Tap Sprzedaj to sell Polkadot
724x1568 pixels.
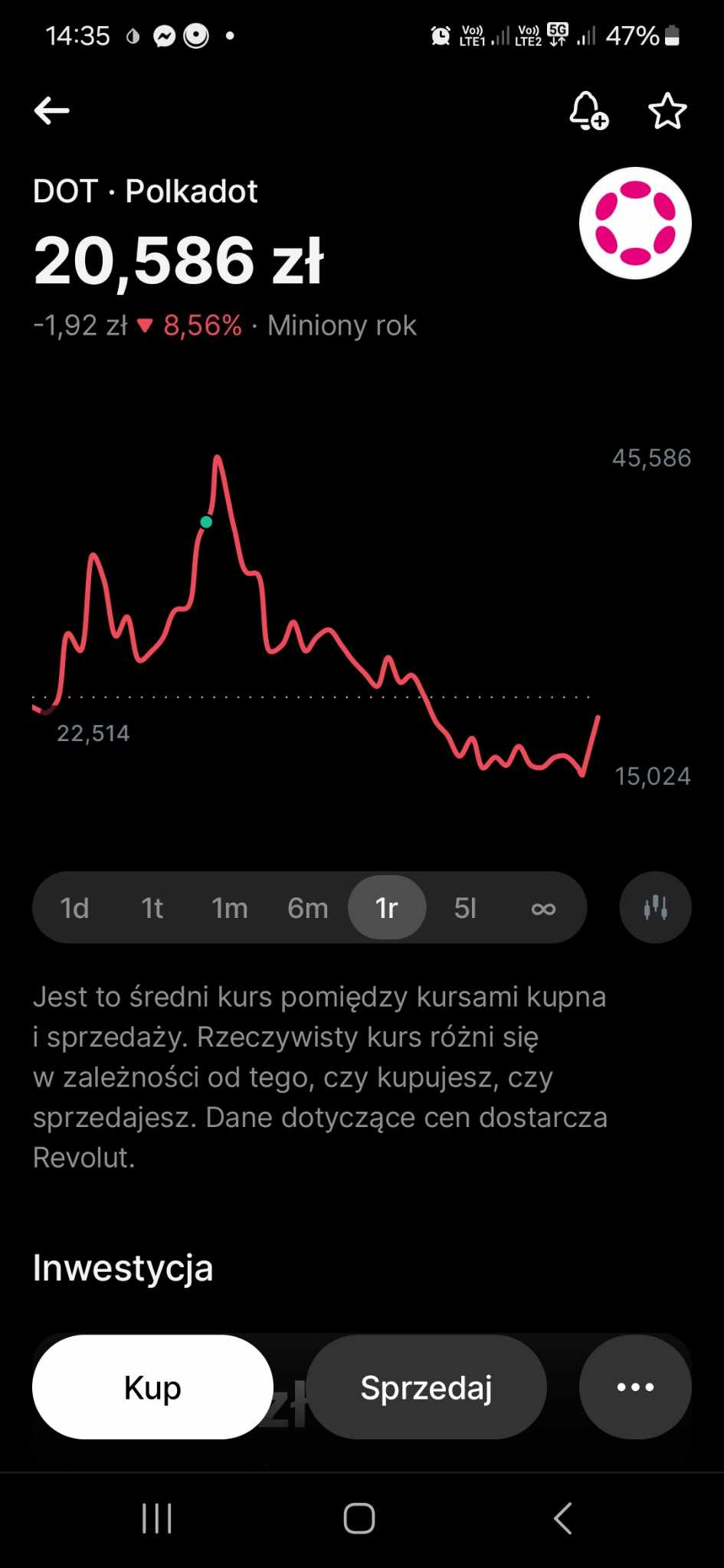(x=426, y=1387)
